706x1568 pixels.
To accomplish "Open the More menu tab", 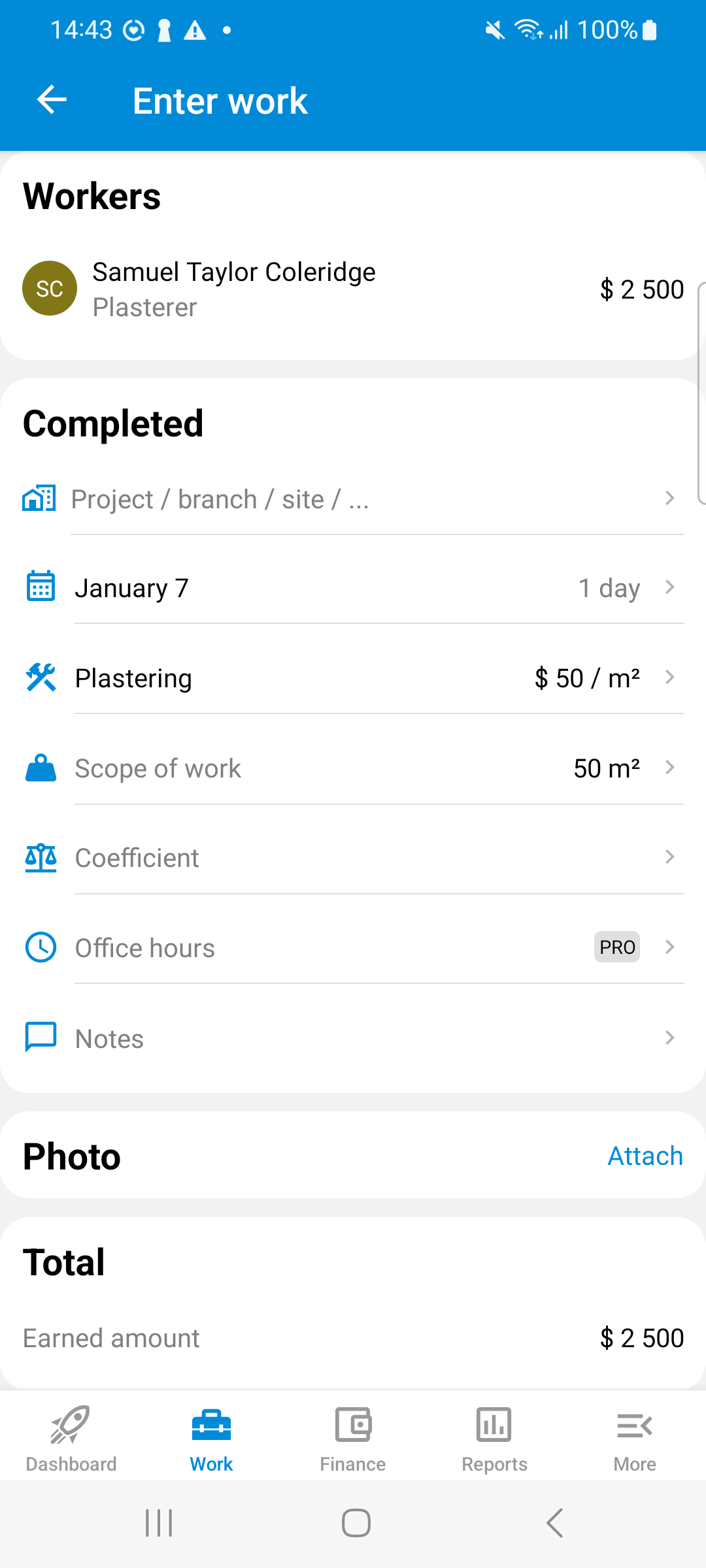I will pyautogui.click(x=635, y=1439).
